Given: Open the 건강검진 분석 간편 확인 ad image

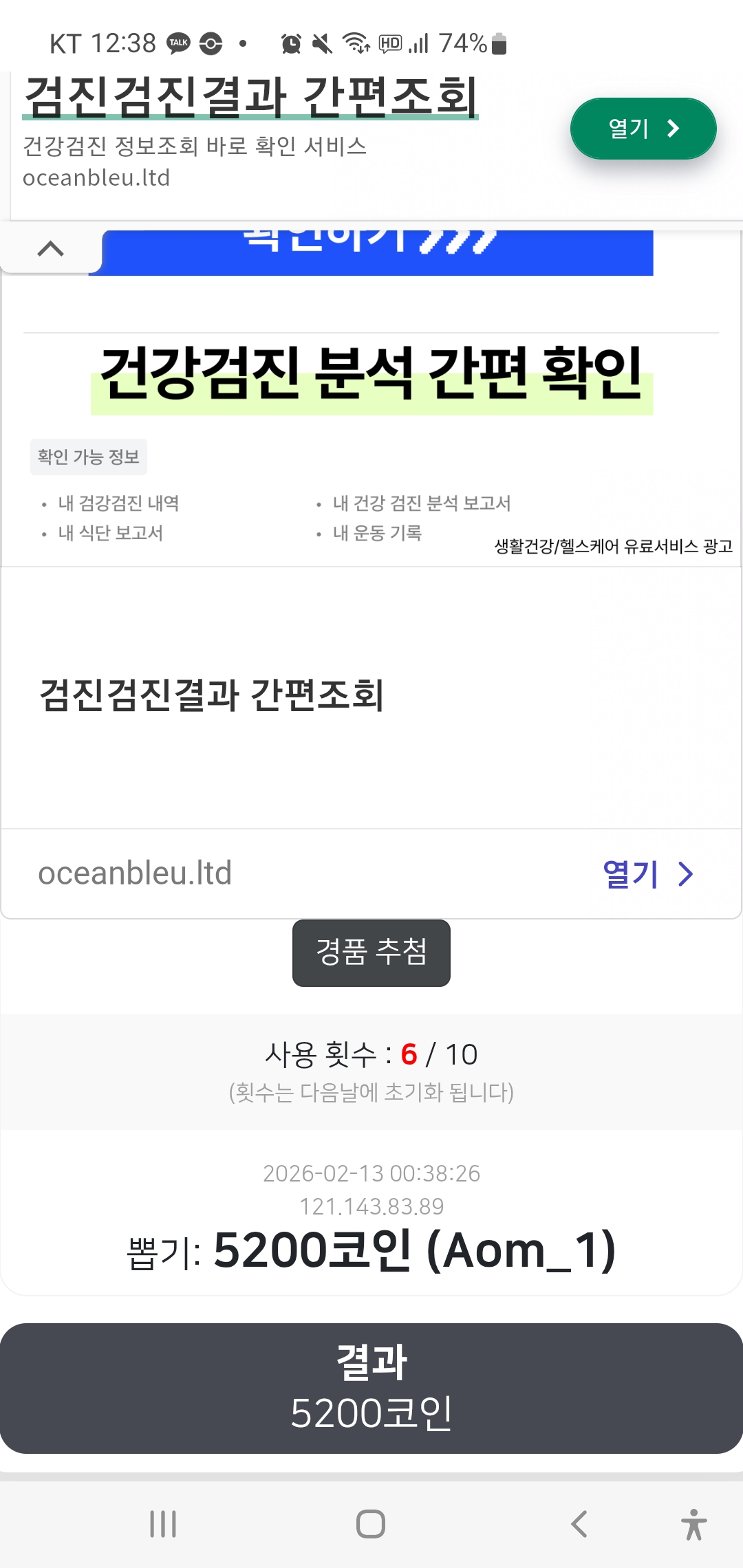Looking at the screenshot, I should [x=371, y=375].
